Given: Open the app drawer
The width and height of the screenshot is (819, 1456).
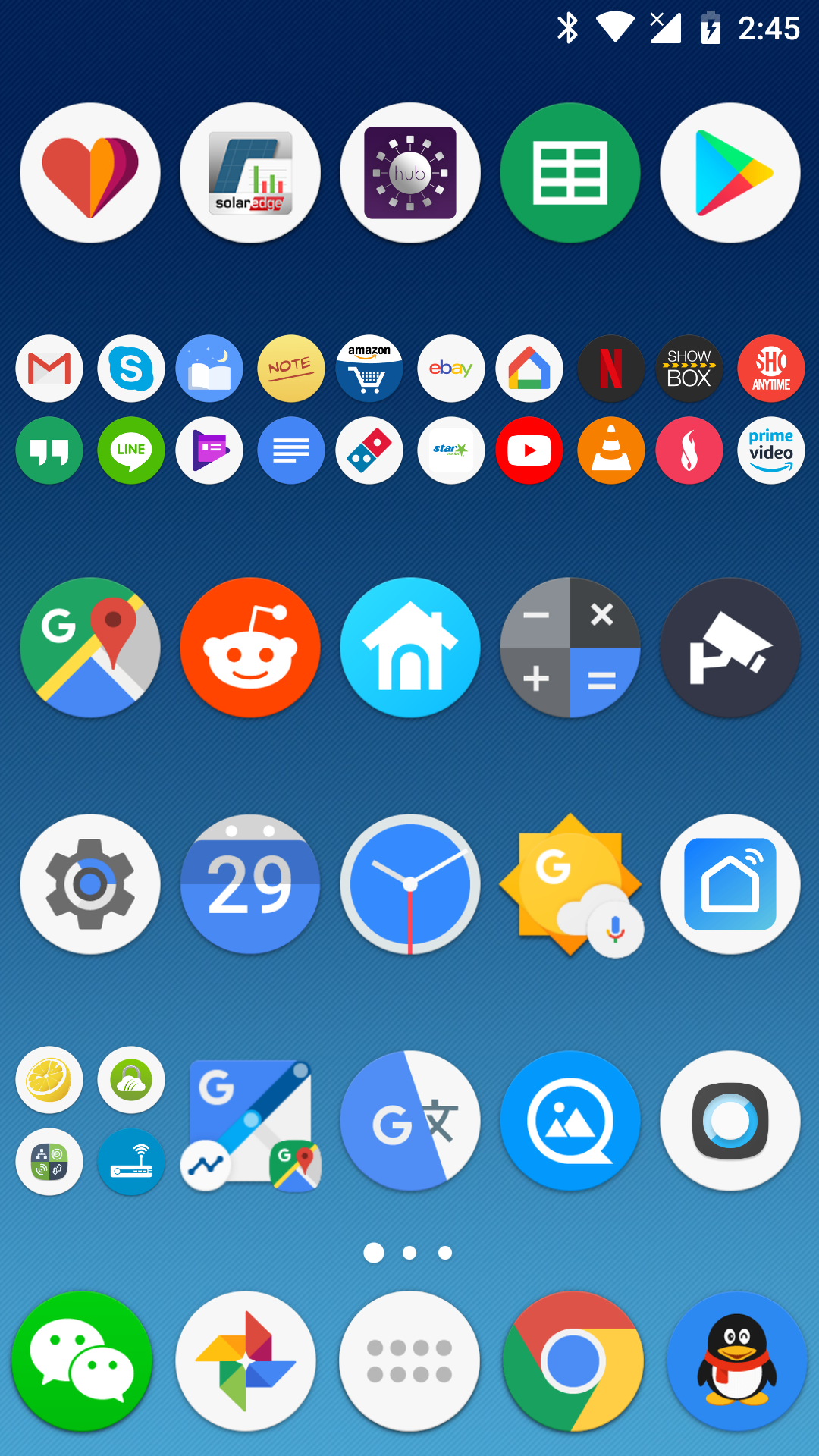Looking at the screenshot, I should pyautogui.click(x=409, y=1361).
